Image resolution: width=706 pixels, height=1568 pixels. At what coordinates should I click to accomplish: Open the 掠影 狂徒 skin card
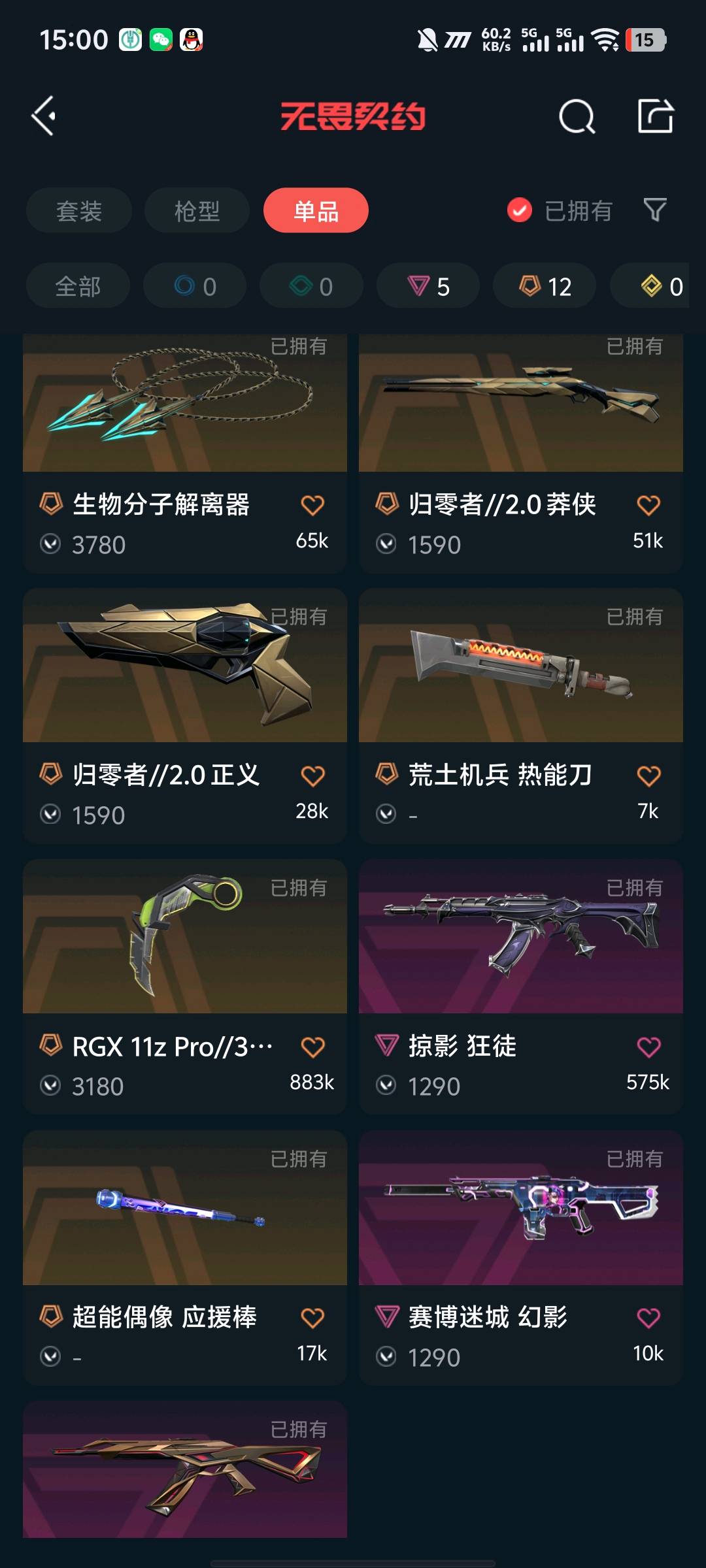pyautogui.click(x=520, y=987)
